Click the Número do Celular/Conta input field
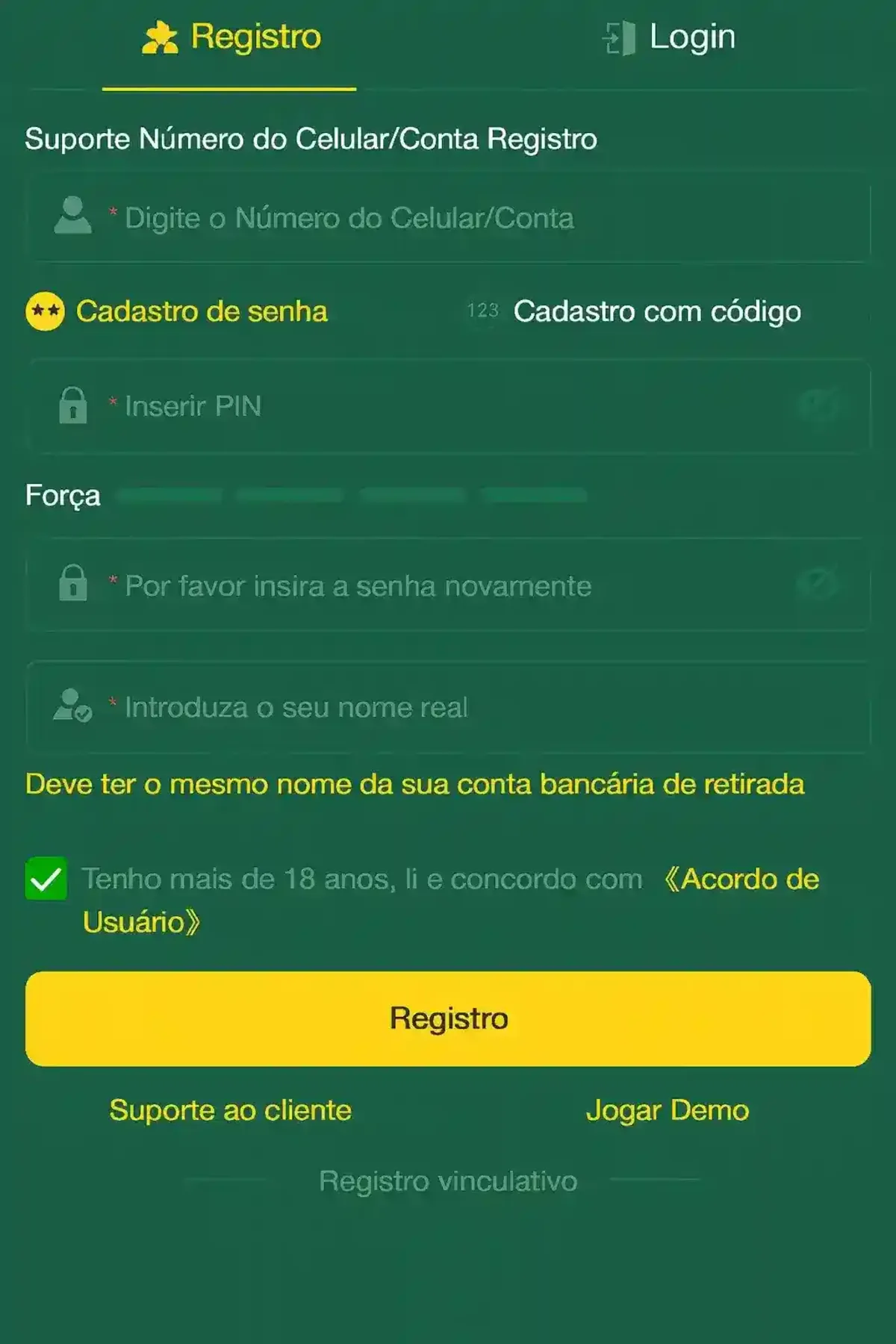Viewport: 896px width, 1344px height. pyautogui.click(x=448, y=217)
